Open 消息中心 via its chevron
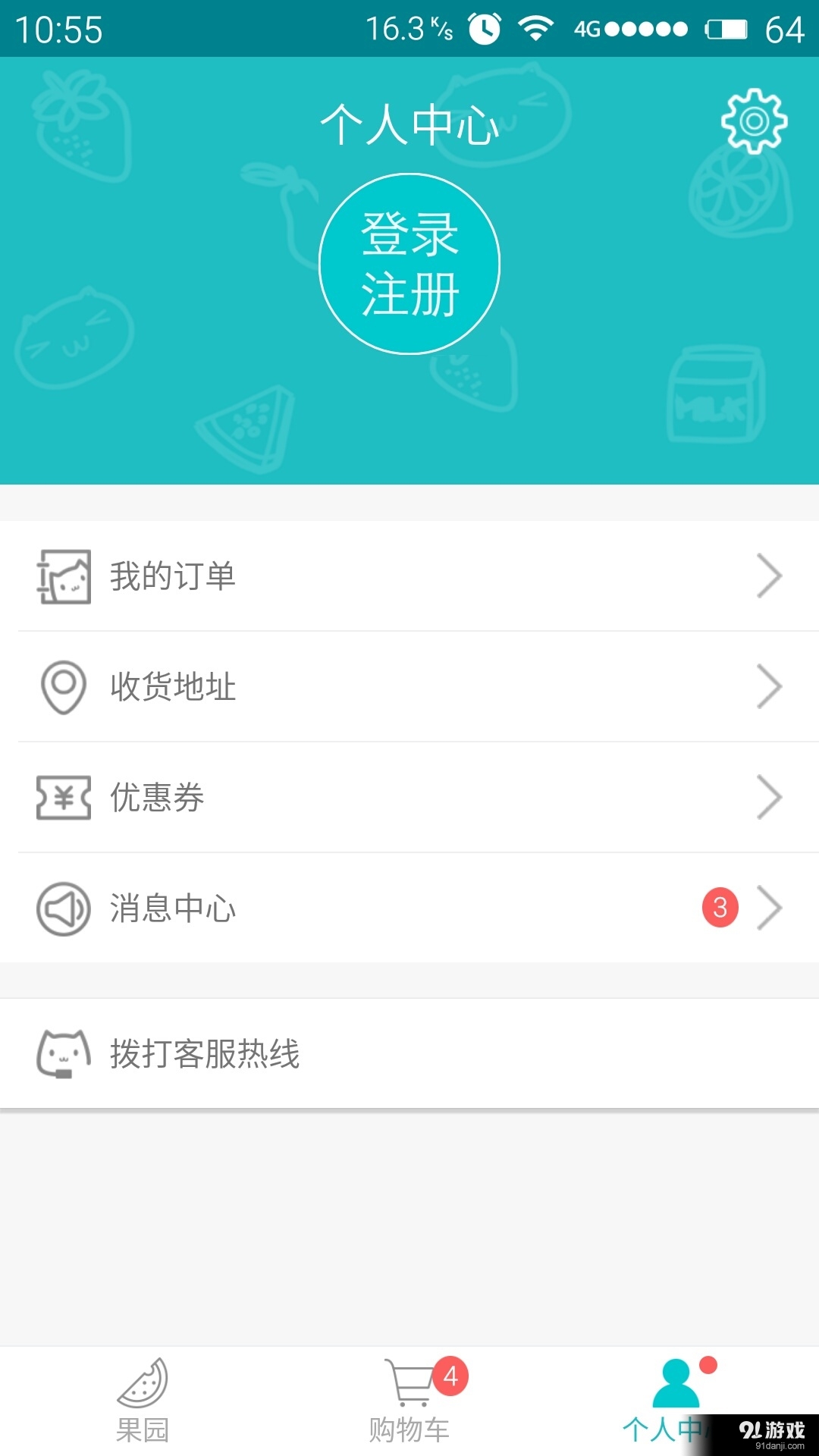 click(x=769, y=908)
